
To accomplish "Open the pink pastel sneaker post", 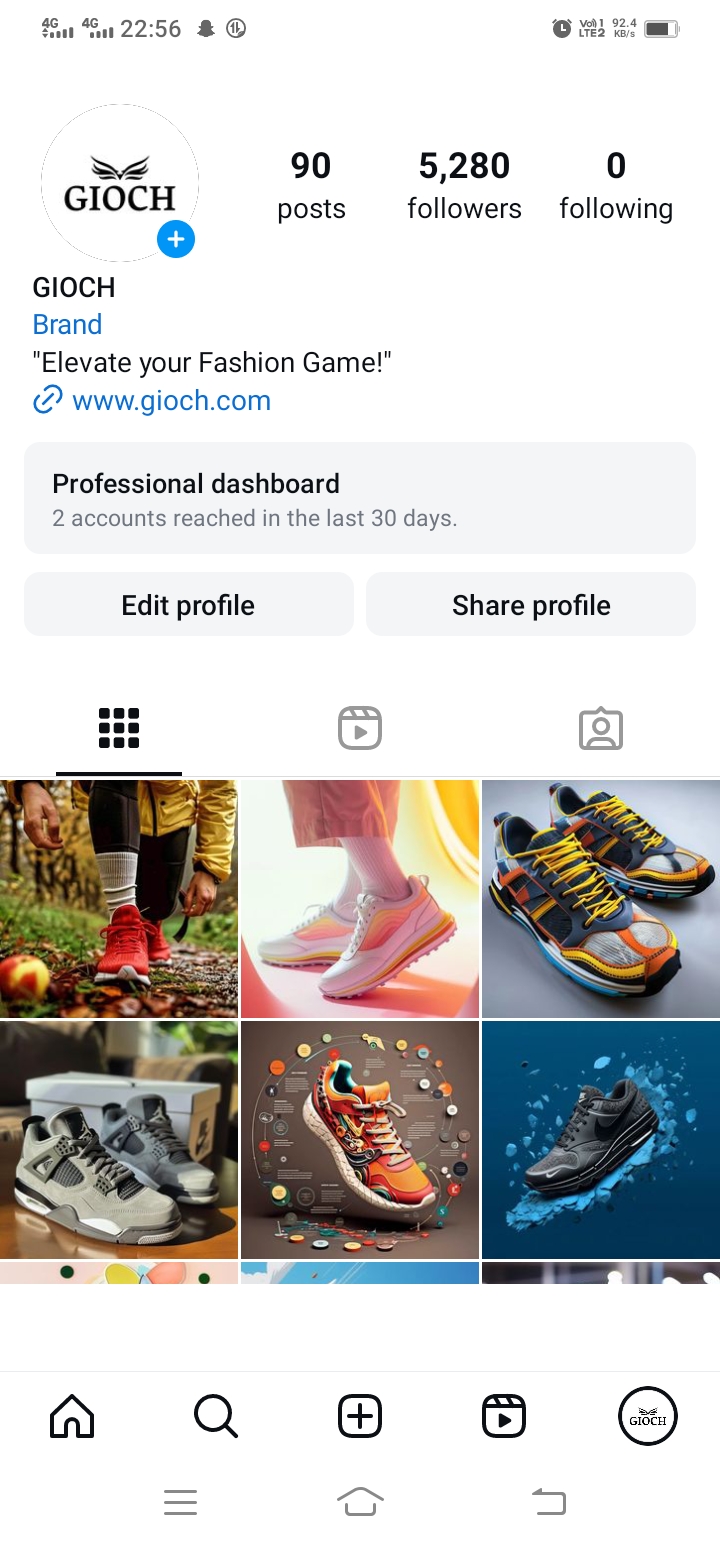I will [x=360, y=898].
